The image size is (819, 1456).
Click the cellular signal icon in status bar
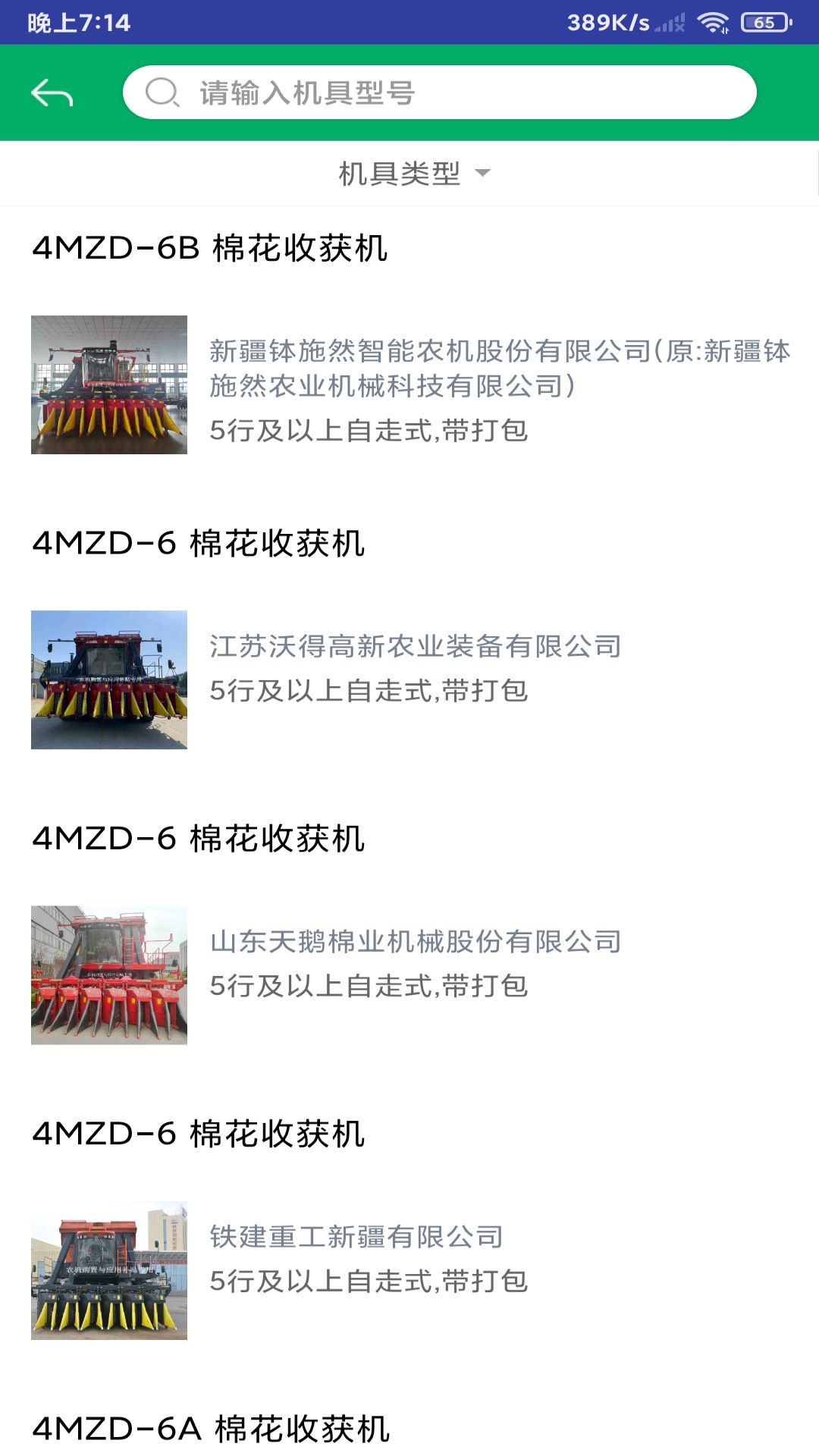click(668, 23)
